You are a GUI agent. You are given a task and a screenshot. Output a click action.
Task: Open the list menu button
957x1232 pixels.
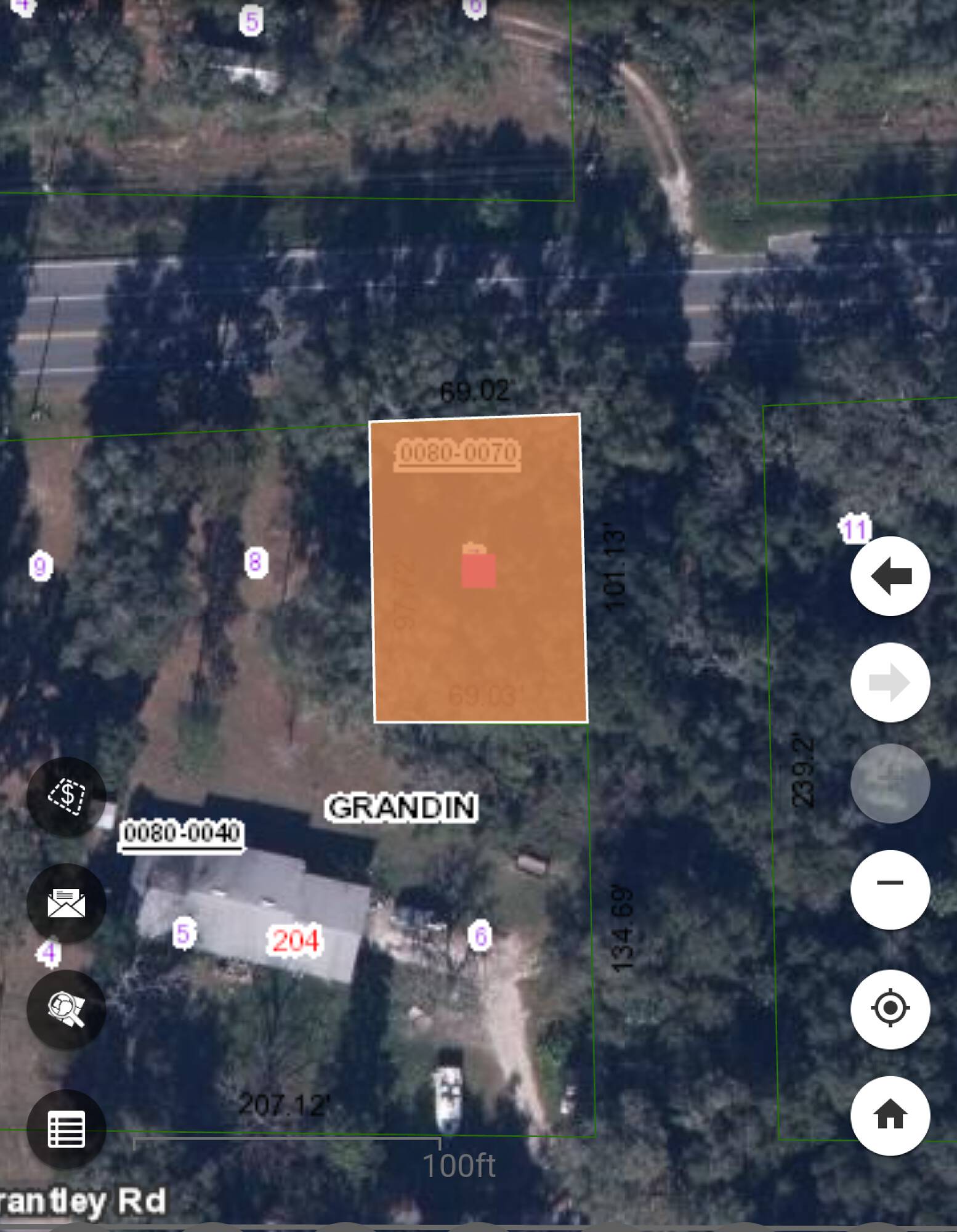[67, 1130]
